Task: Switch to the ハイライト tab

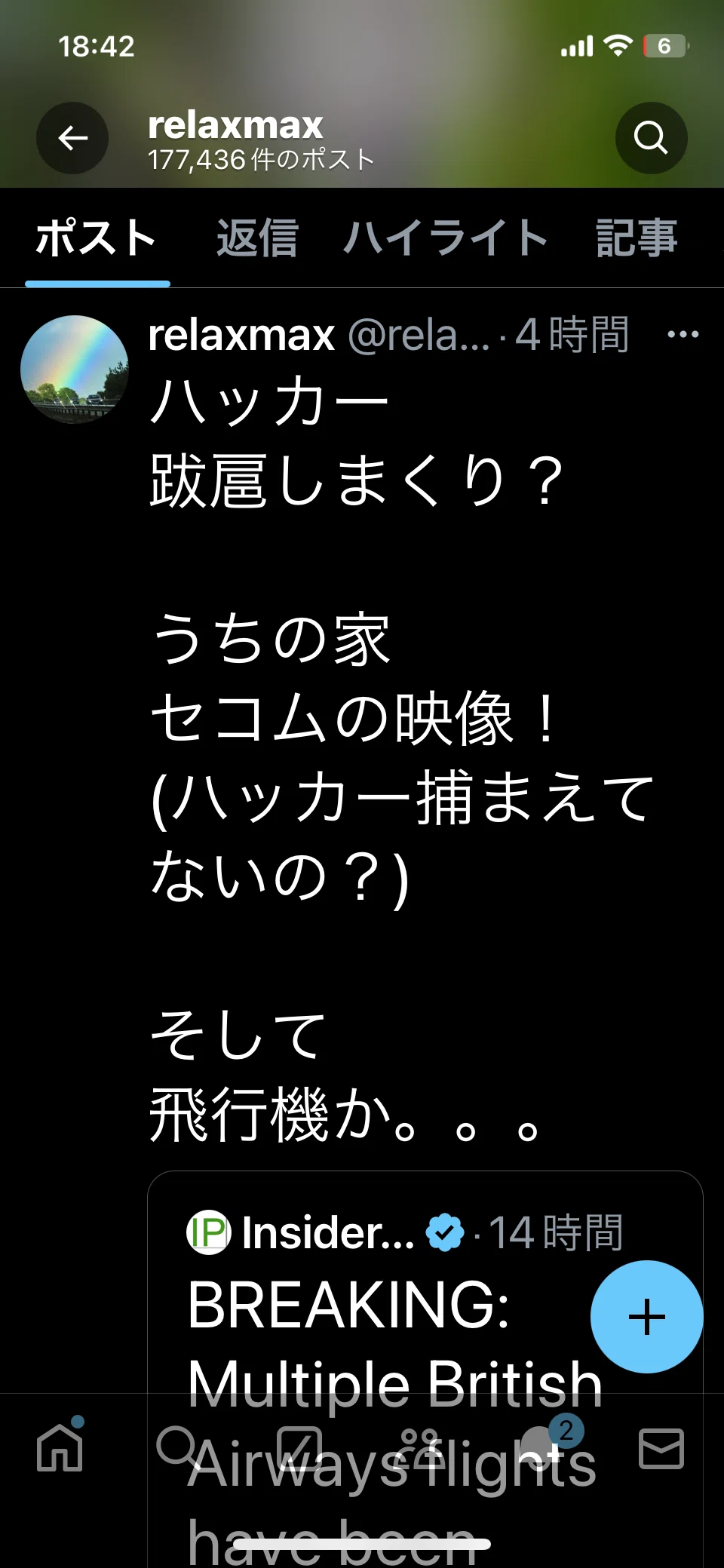Action: point(445,238)
